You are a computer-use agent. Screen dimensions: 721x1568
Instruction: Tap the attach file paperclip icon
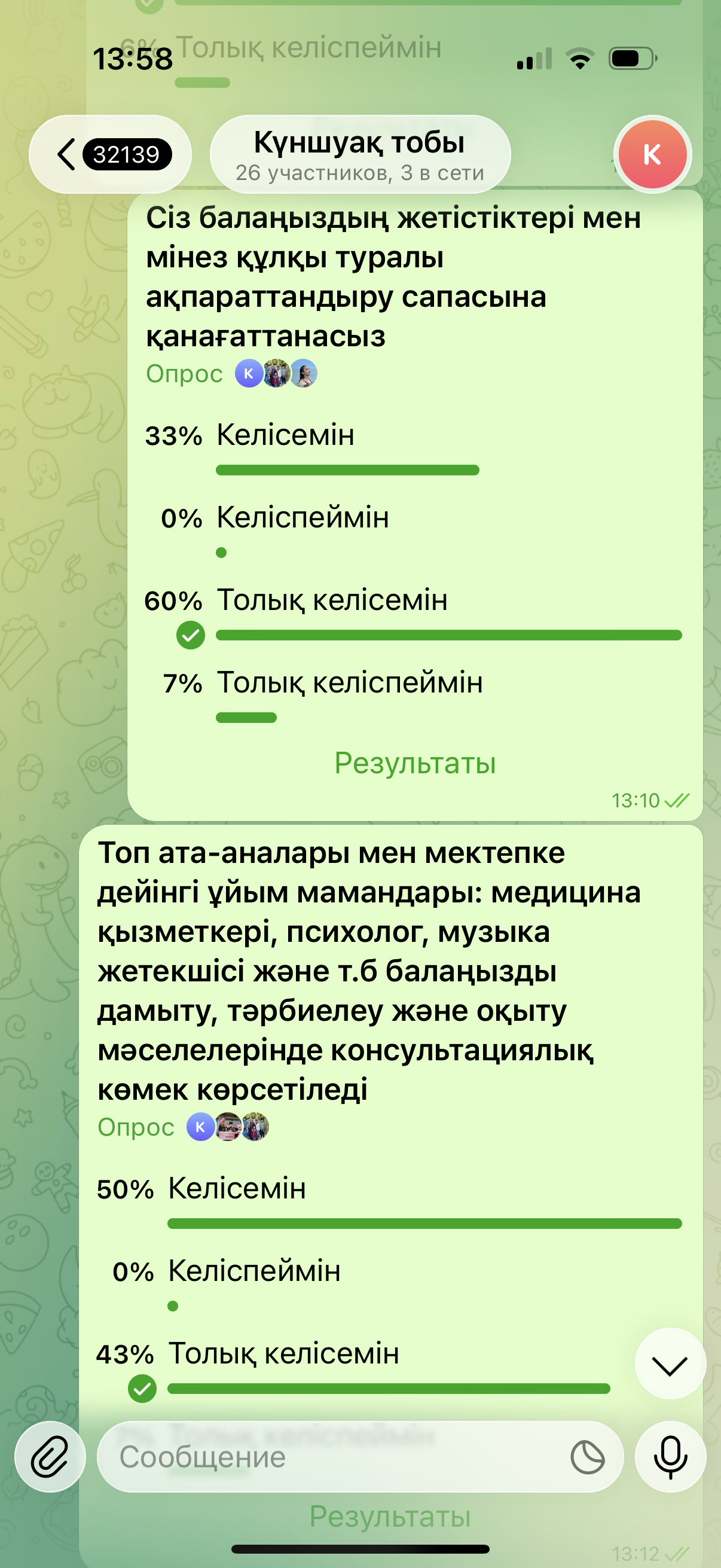[x=50, y=1457]
